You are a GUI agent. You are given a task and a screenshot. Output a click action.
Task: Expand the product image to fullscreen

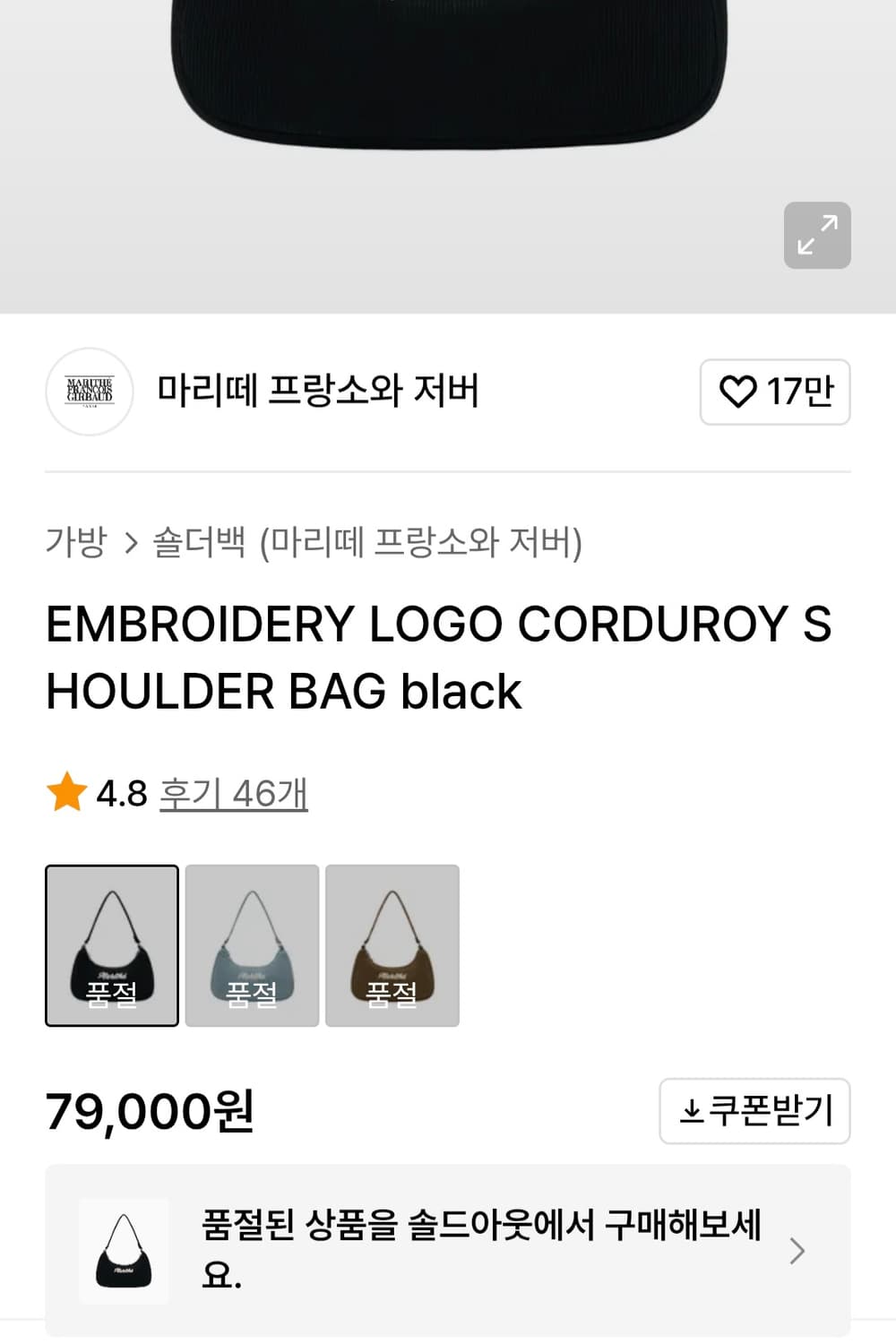[816, 236]
